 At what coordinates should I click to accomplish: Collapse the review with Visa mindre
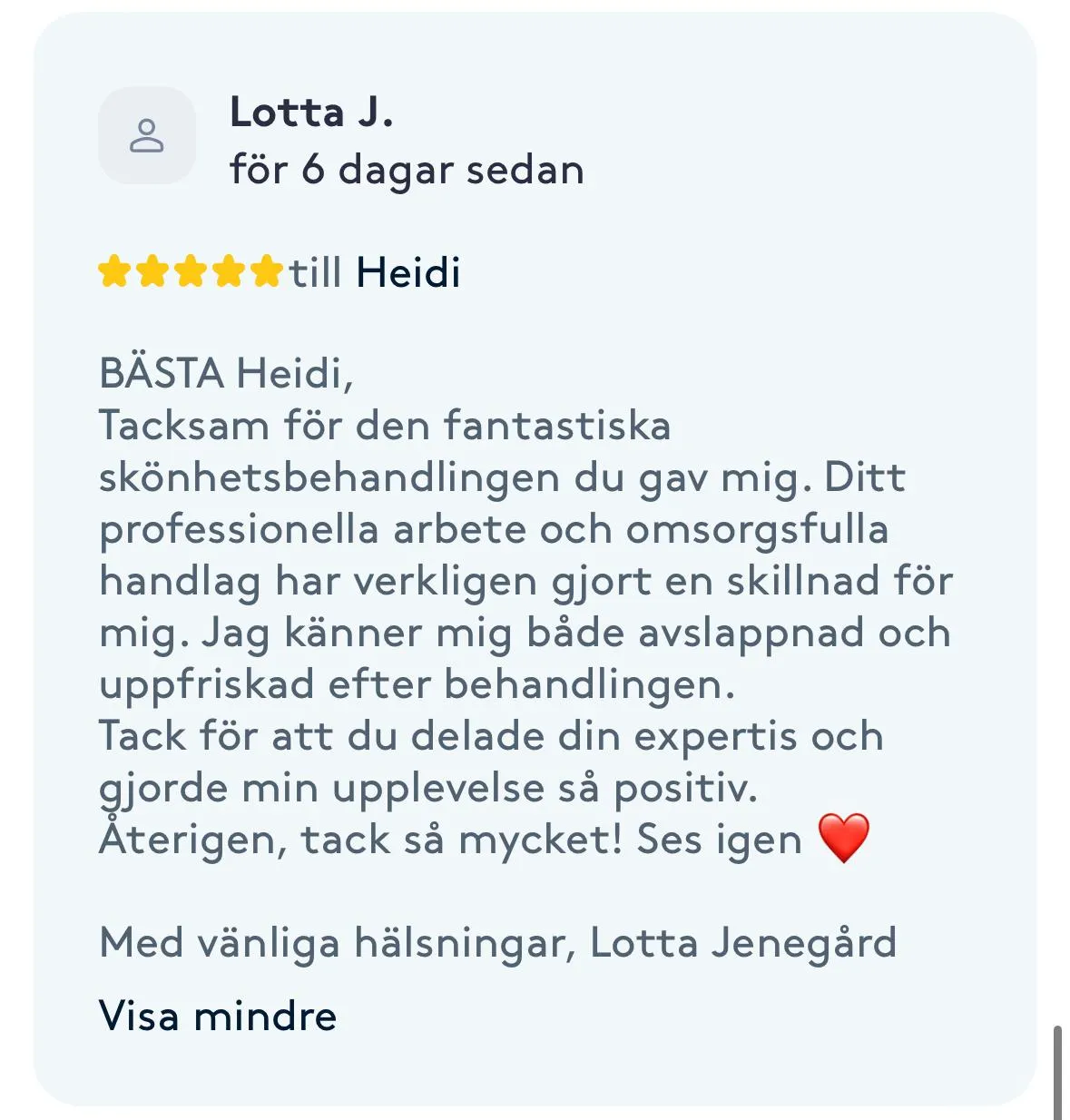click(218, 1016)
